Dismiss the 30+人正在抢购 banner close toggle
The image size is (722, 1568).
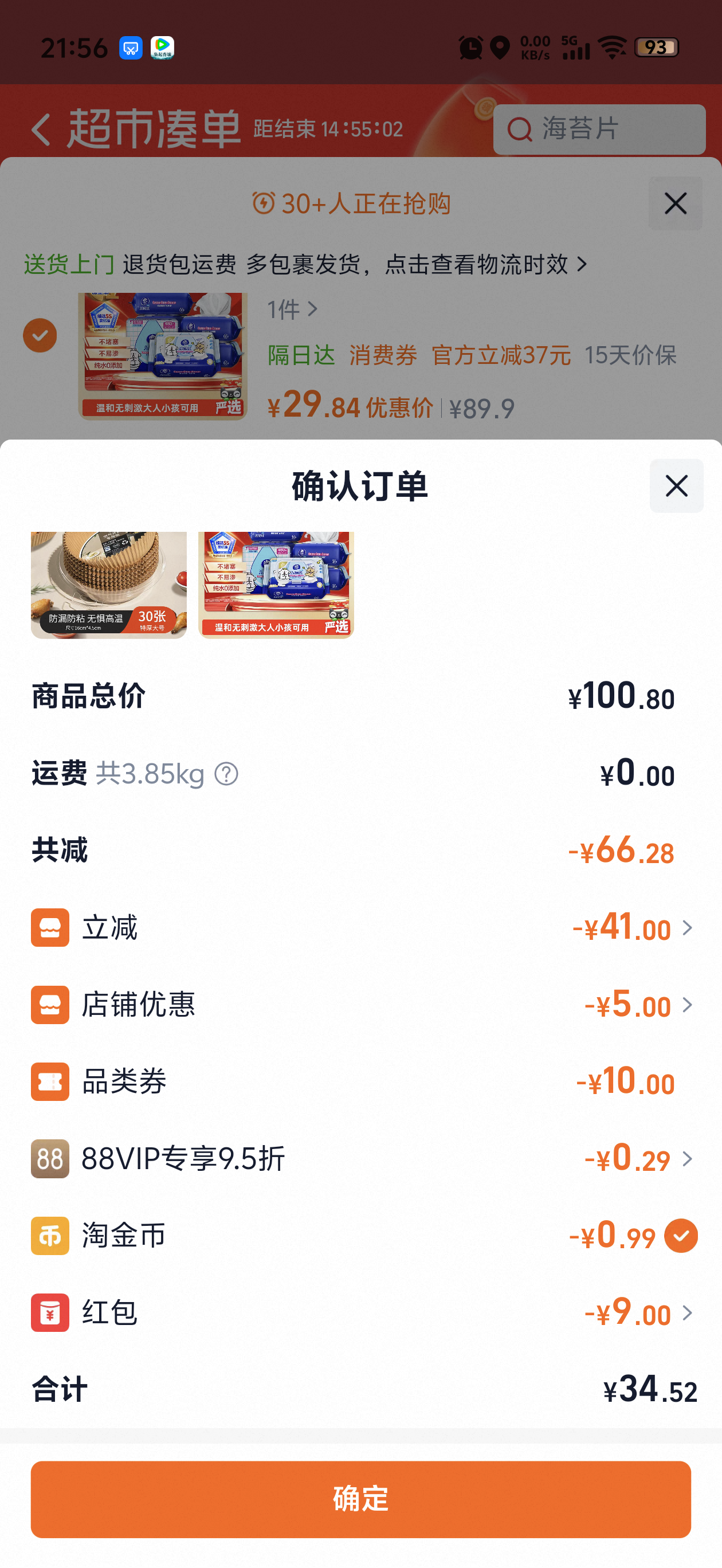click(674, 204)
